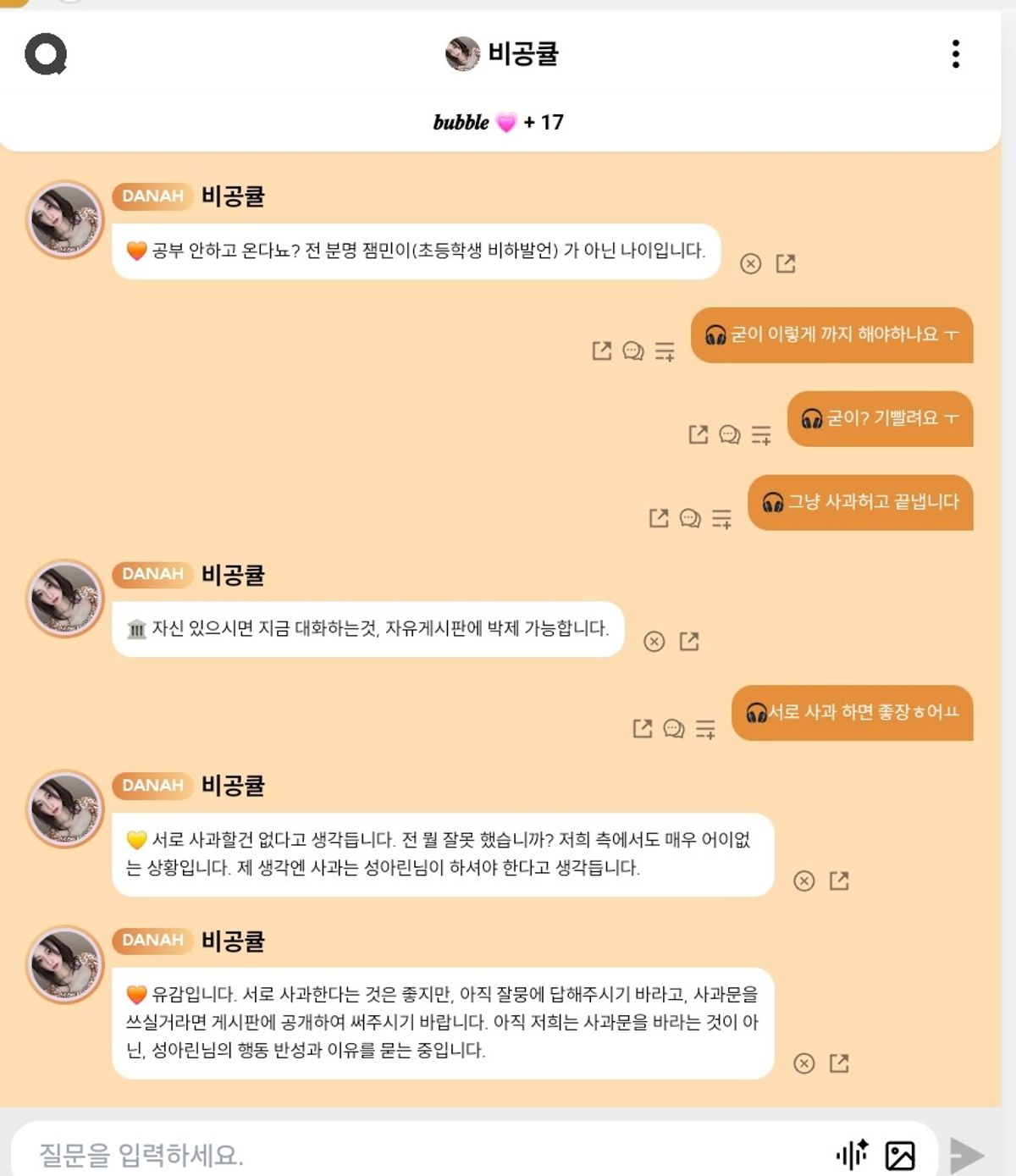Image resolution: width=1016 pixels, height=1176 pixels.
Task: Tap the bubble +17 heart counter
Action: (x=499, y=123)
